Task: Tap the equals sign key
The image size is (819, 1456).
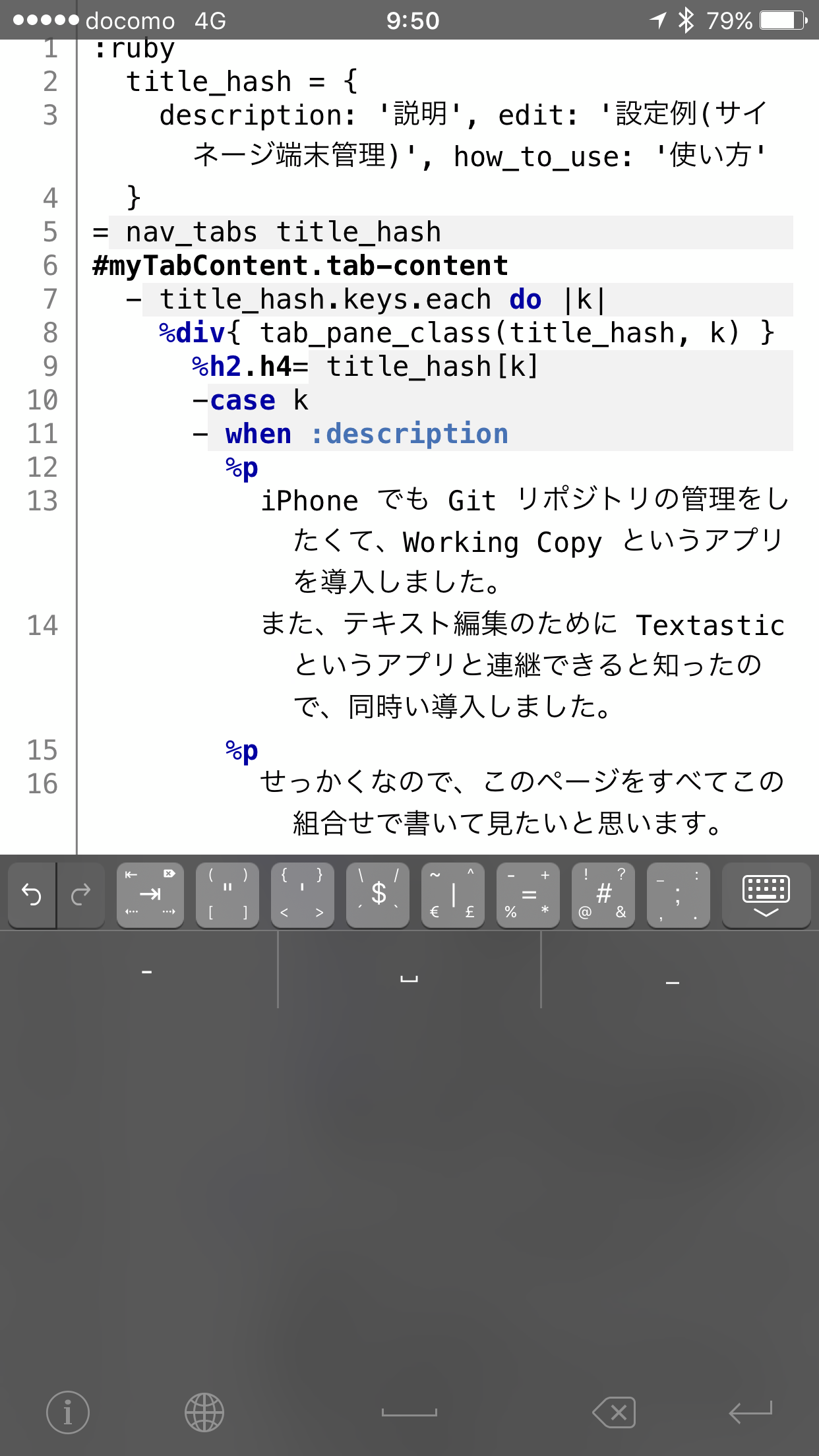Action: (x=528, y=895)
